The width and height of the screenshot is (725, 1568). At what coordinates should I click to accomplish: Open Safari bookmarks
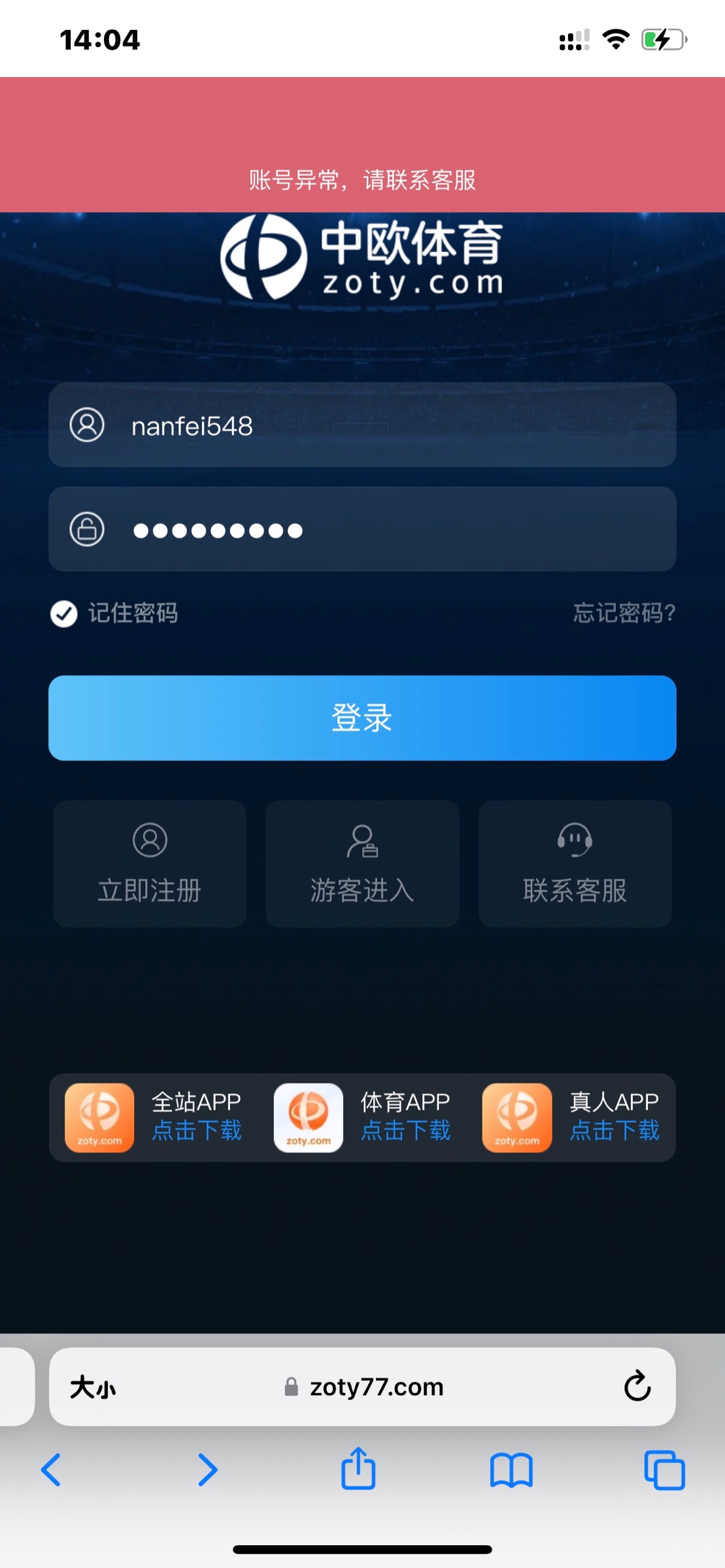tap(511, 1470)
